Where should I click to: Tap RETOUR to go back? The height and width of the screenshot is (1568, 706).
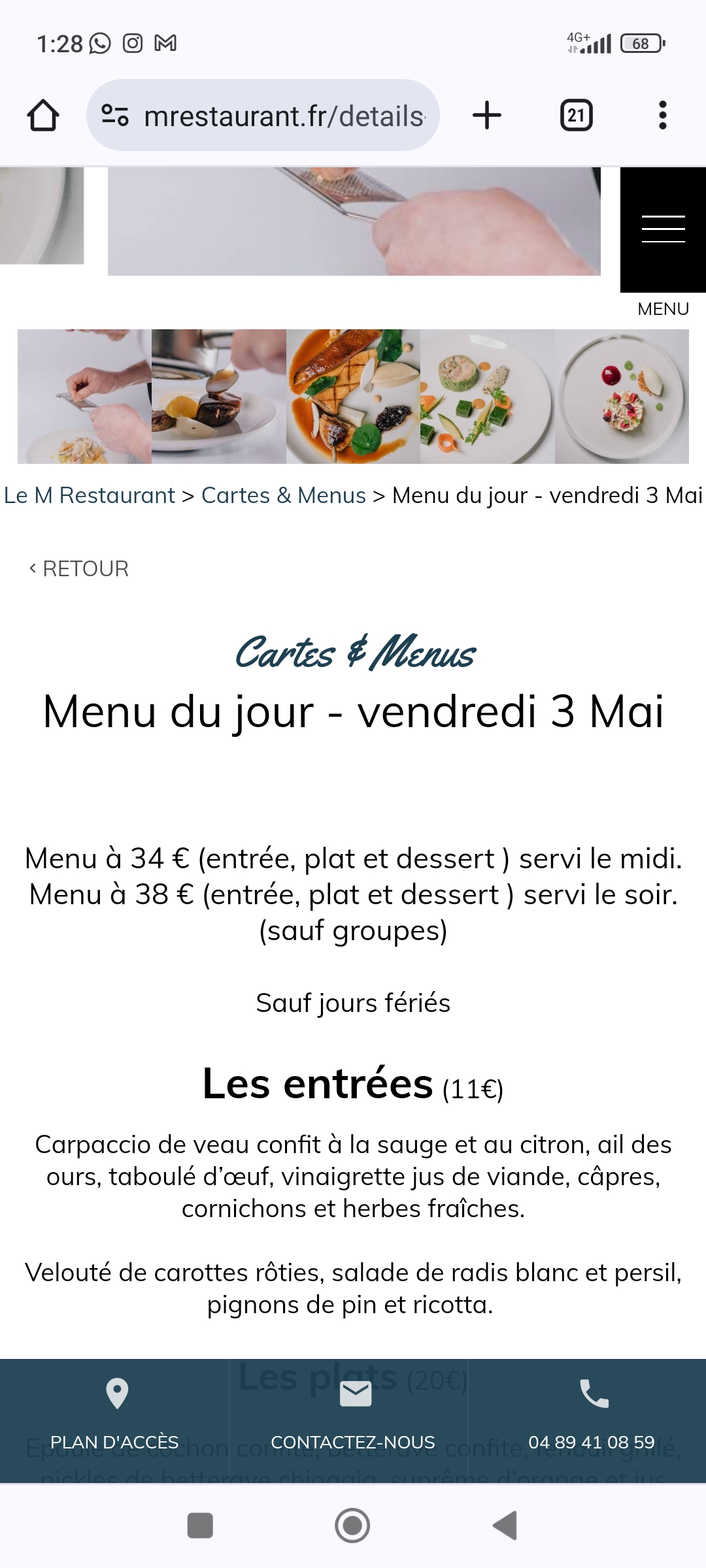[x=79, y=569]
